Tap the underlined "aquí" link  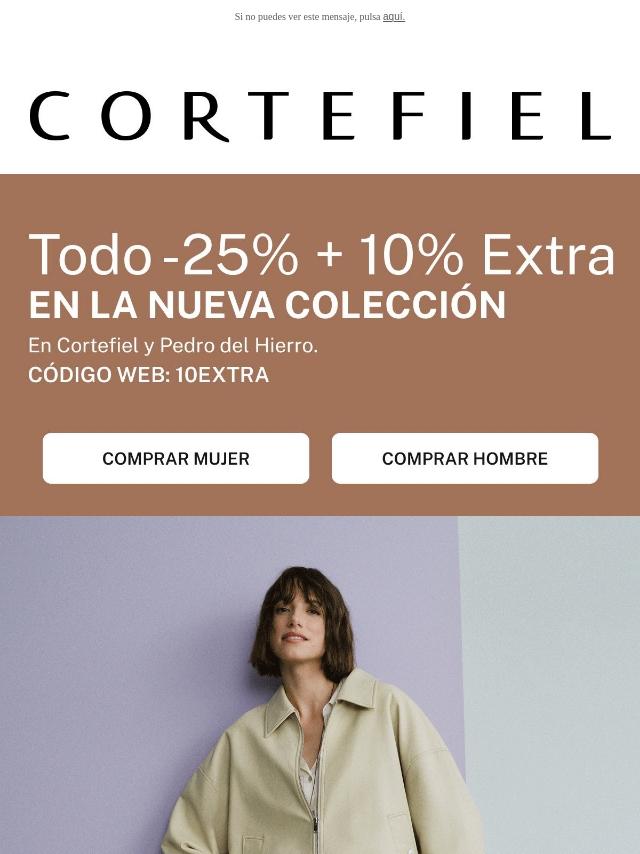pyautogui.click(x=393, y=17)
